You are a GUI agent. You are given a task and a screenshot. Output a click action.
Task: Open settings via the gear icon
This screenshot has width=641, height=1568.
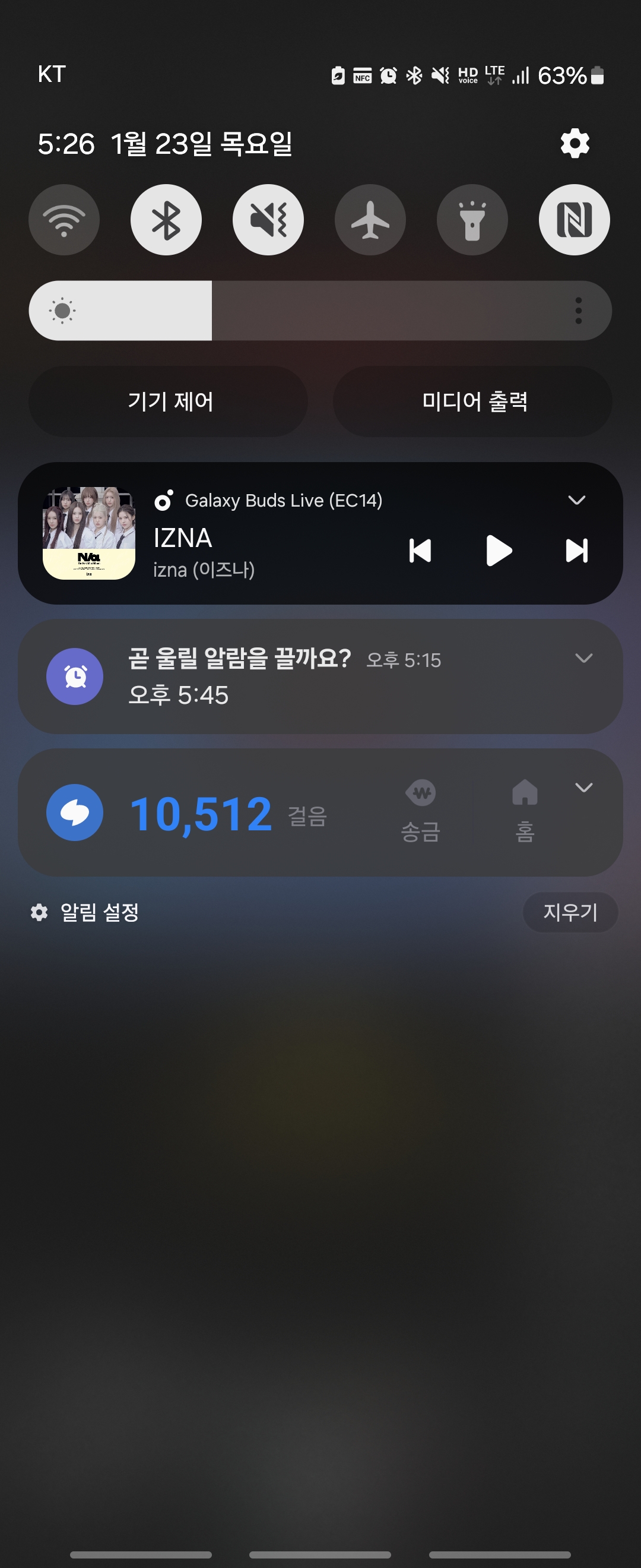(x=575, y=144)
